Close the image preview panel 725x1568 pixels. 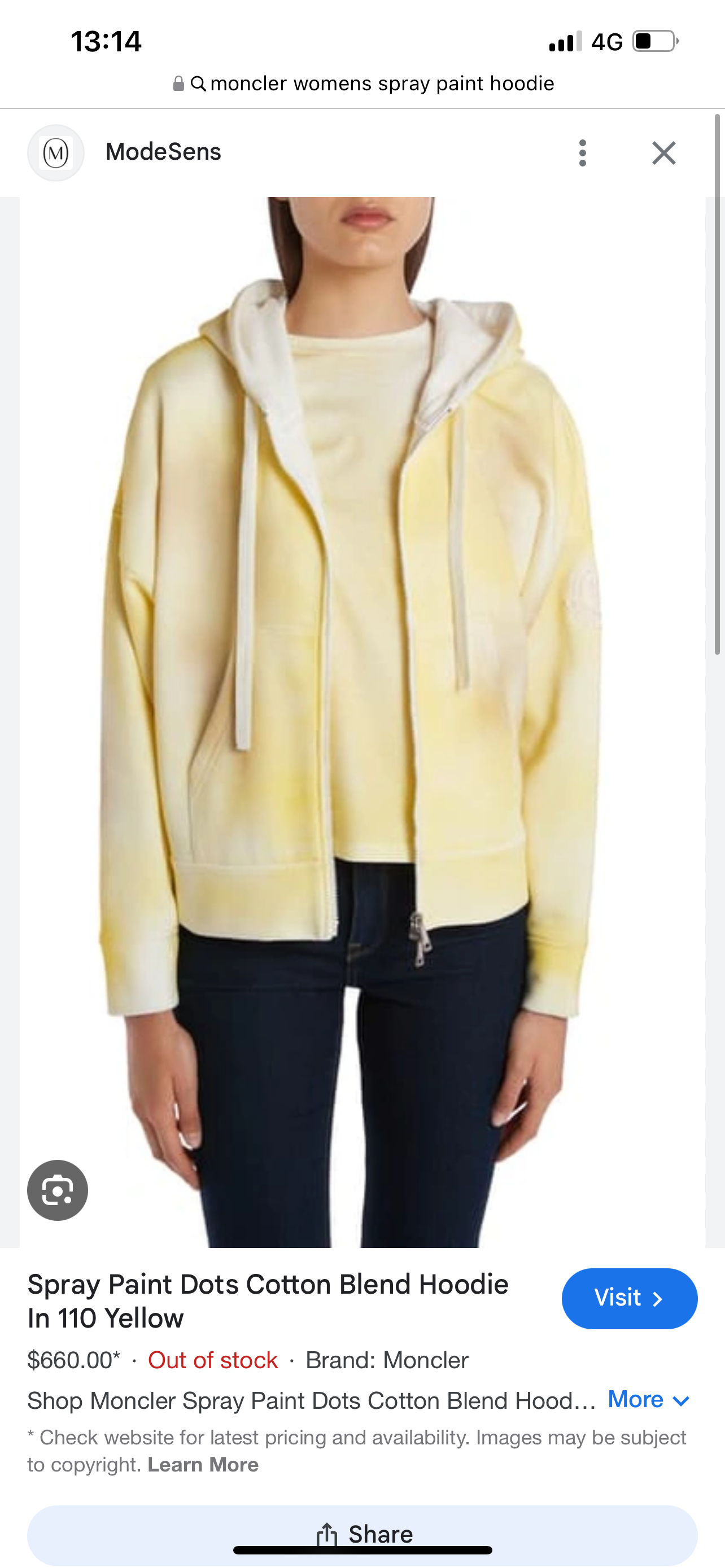click(x=663, y=153)
